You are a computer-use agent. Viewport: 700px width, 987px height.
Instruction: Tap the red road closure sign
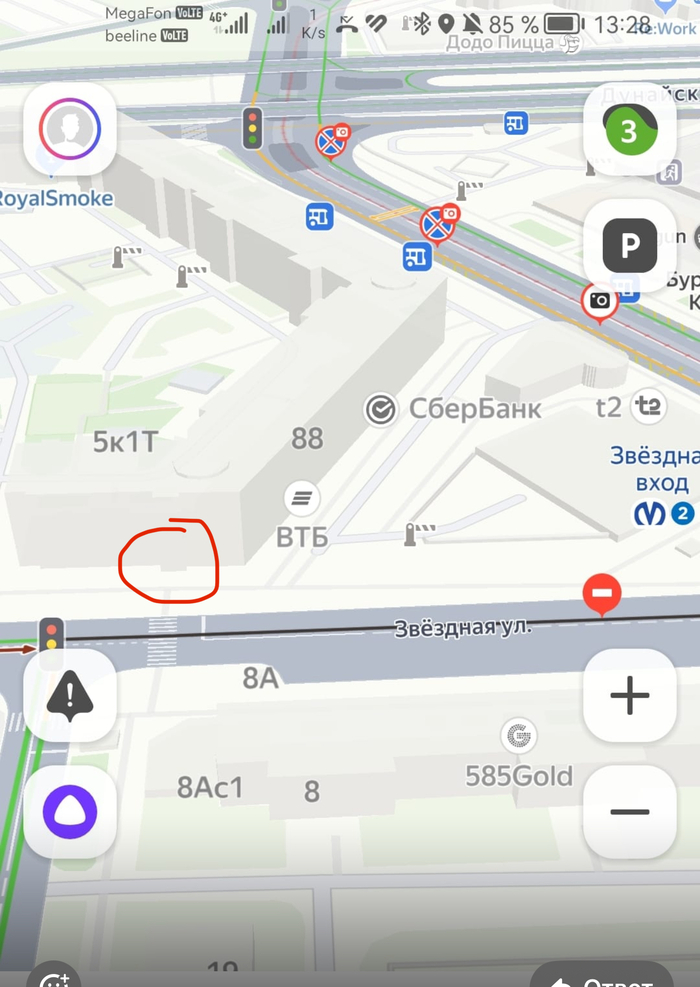click(x=601, y=594)
